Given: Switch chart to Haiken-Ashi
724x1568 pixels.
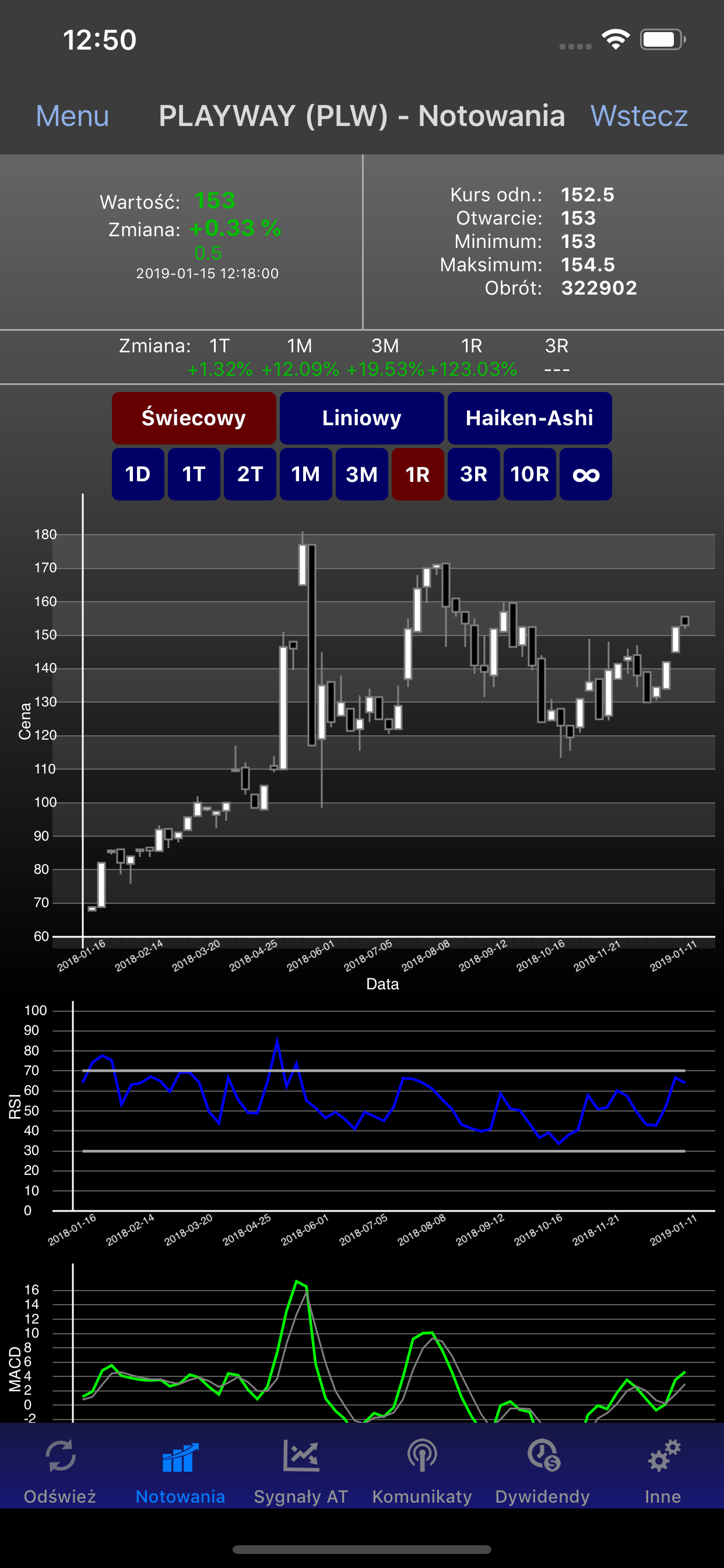Looking at the screenshot, I should coord(529,418).
